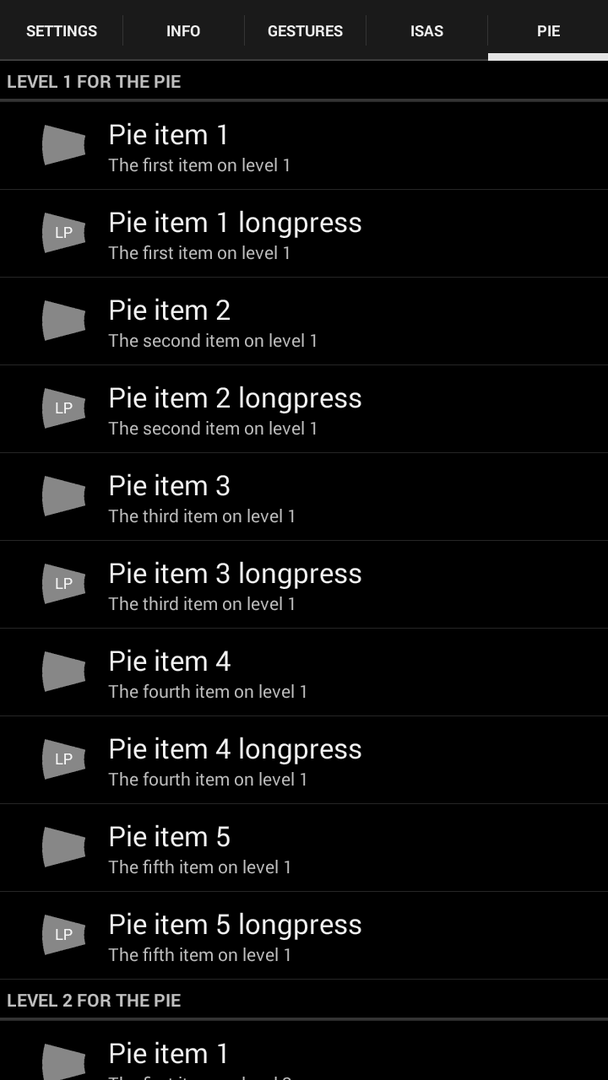Open Pie item 2 setting
This screenshot has width=608, height=1080.
tap(304, 321)
